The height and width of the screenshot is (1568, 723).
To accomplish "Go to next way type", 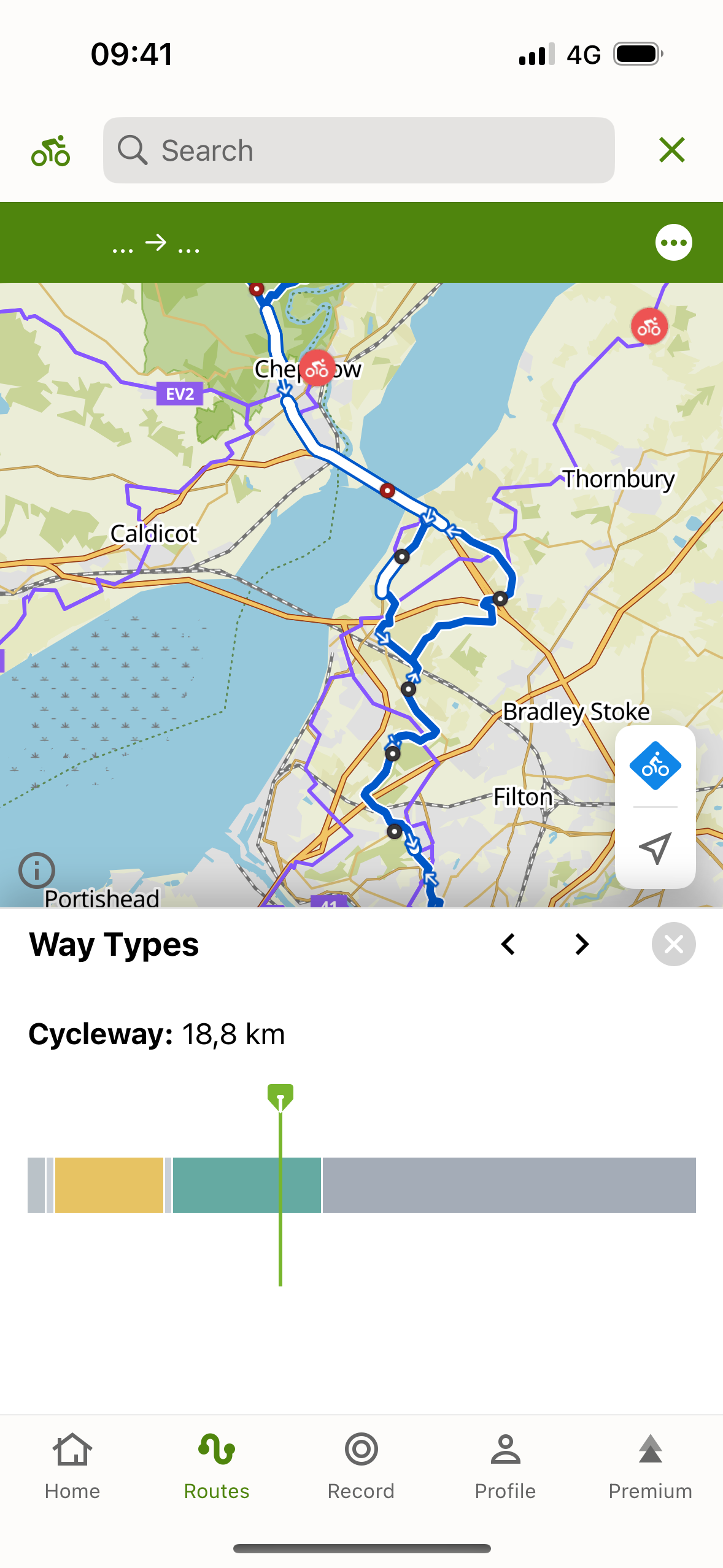I will click(582, 944).
